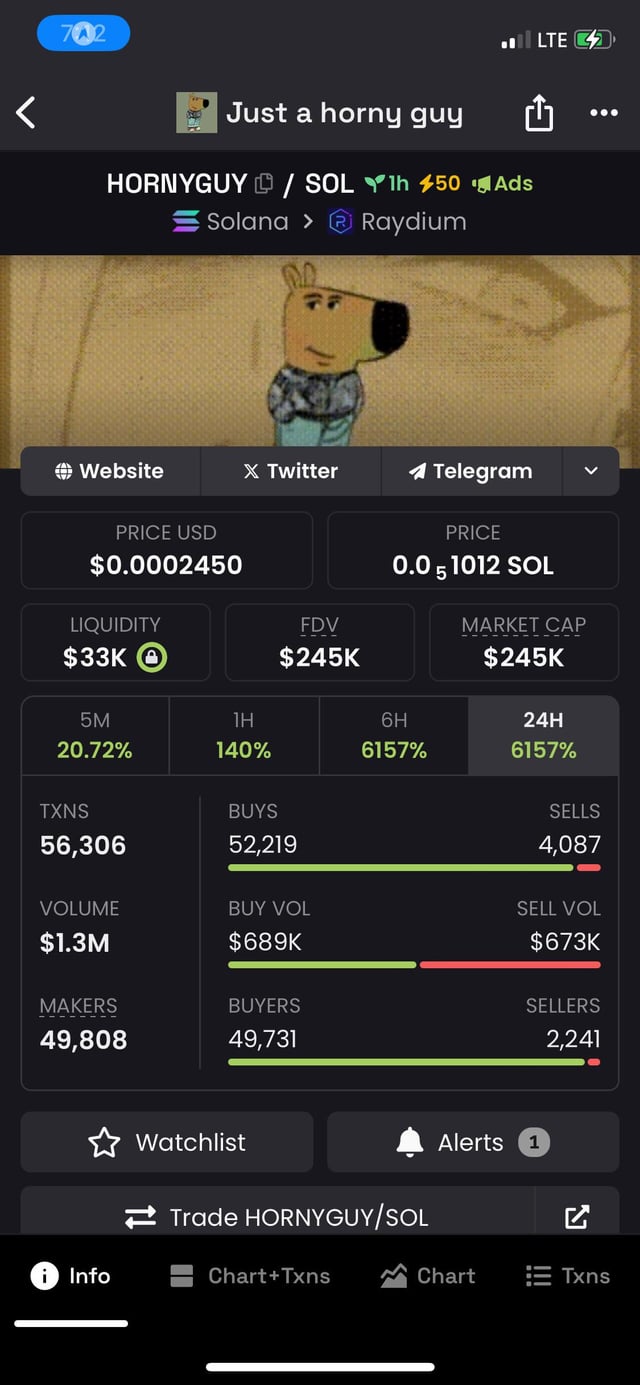Image resolution: width=640 pixels, height=1385 pixels.
Task: Copy the HORNYGUY token address
Action: click(264, 184)
